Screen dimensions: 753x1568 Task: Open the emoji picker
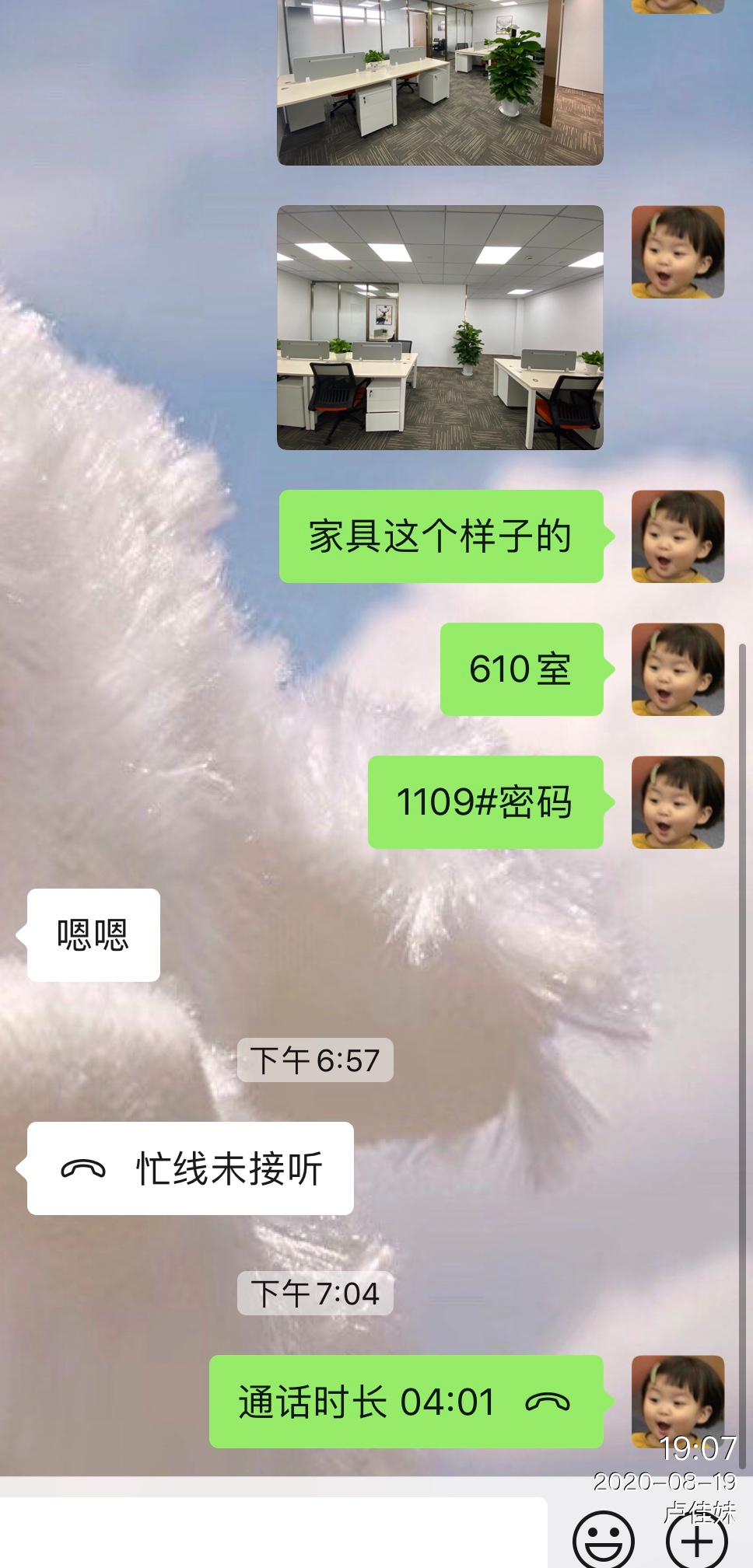[603, 1541]
